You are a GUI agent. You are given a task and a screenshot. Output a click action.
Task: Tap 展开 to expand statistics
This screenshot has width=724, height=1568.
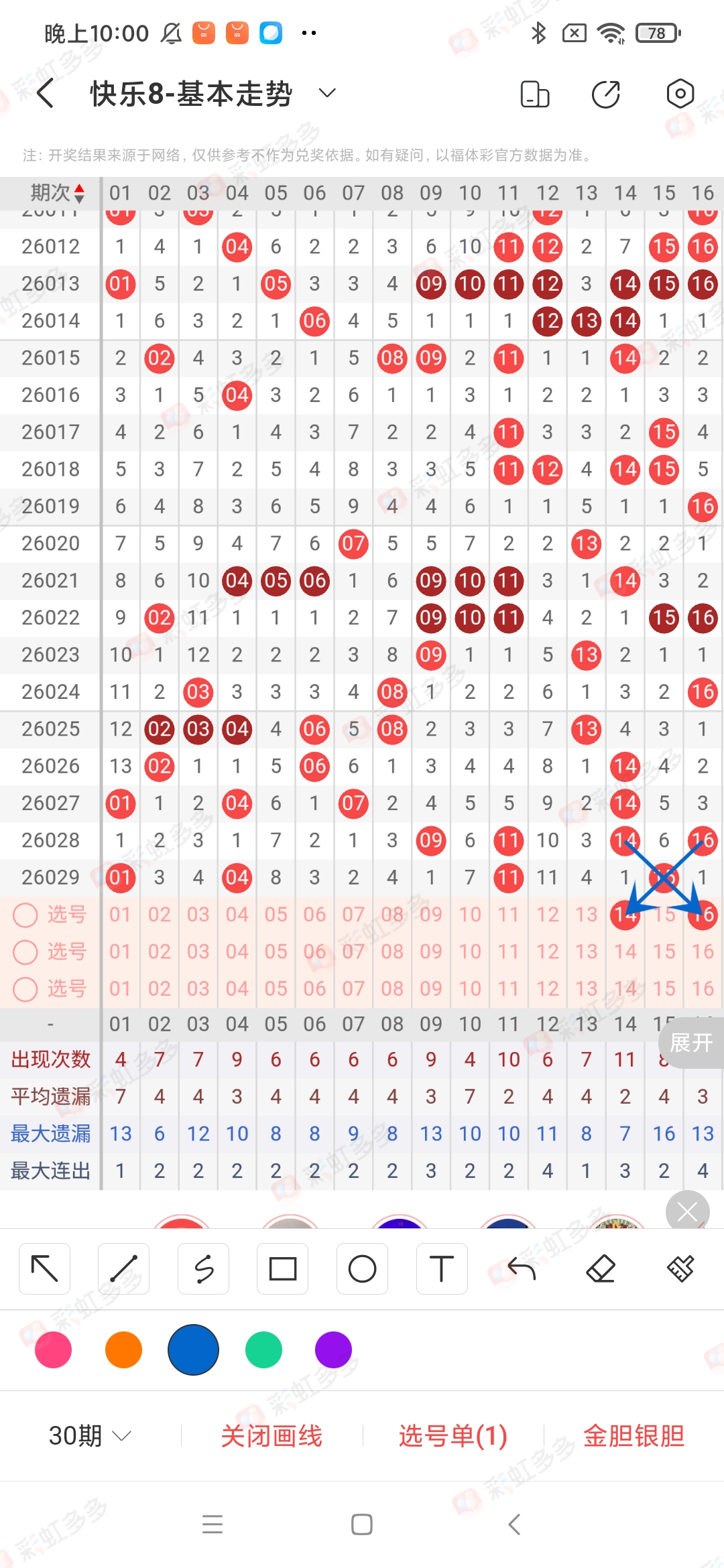(x=691, y=1043)
